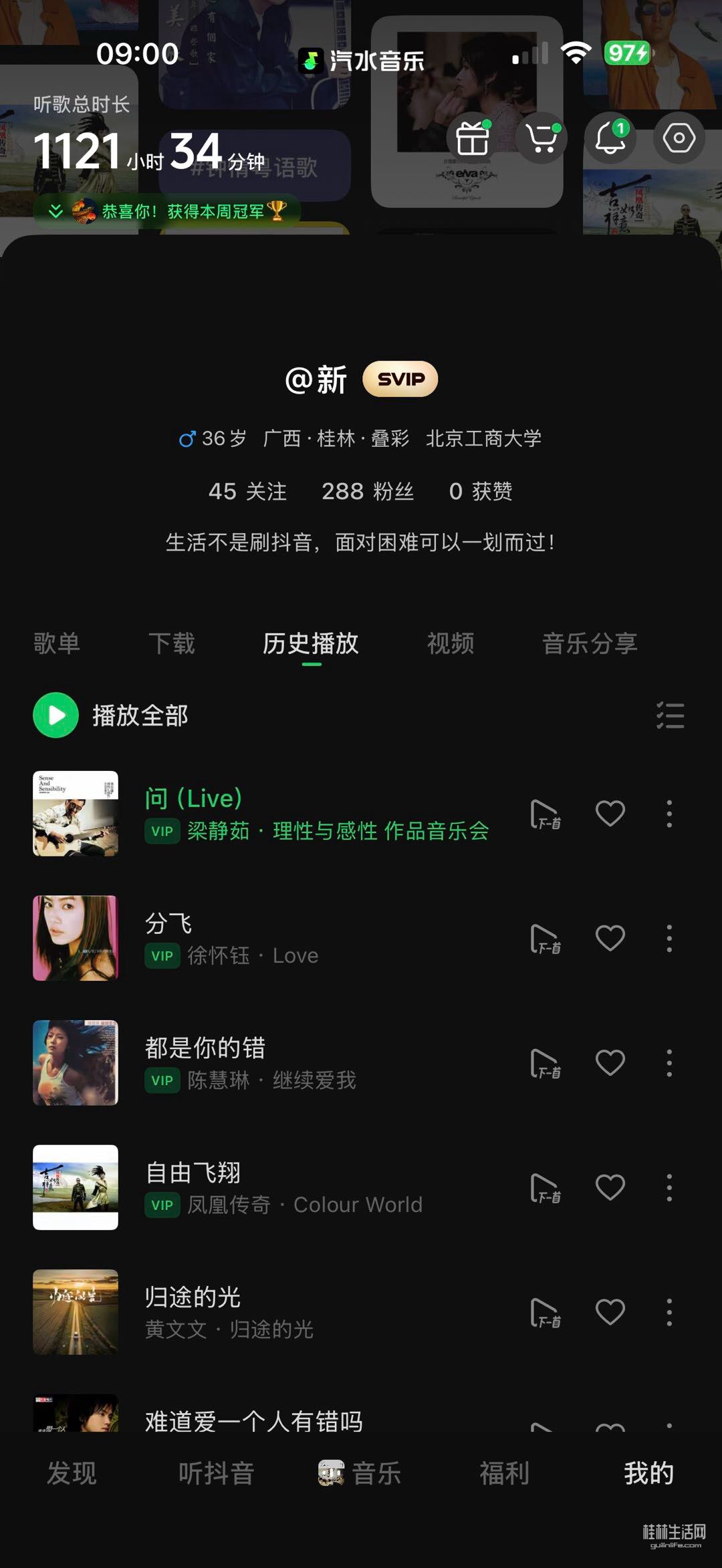
Task: Open the settings icon
Action: click(x=679, y=138)
